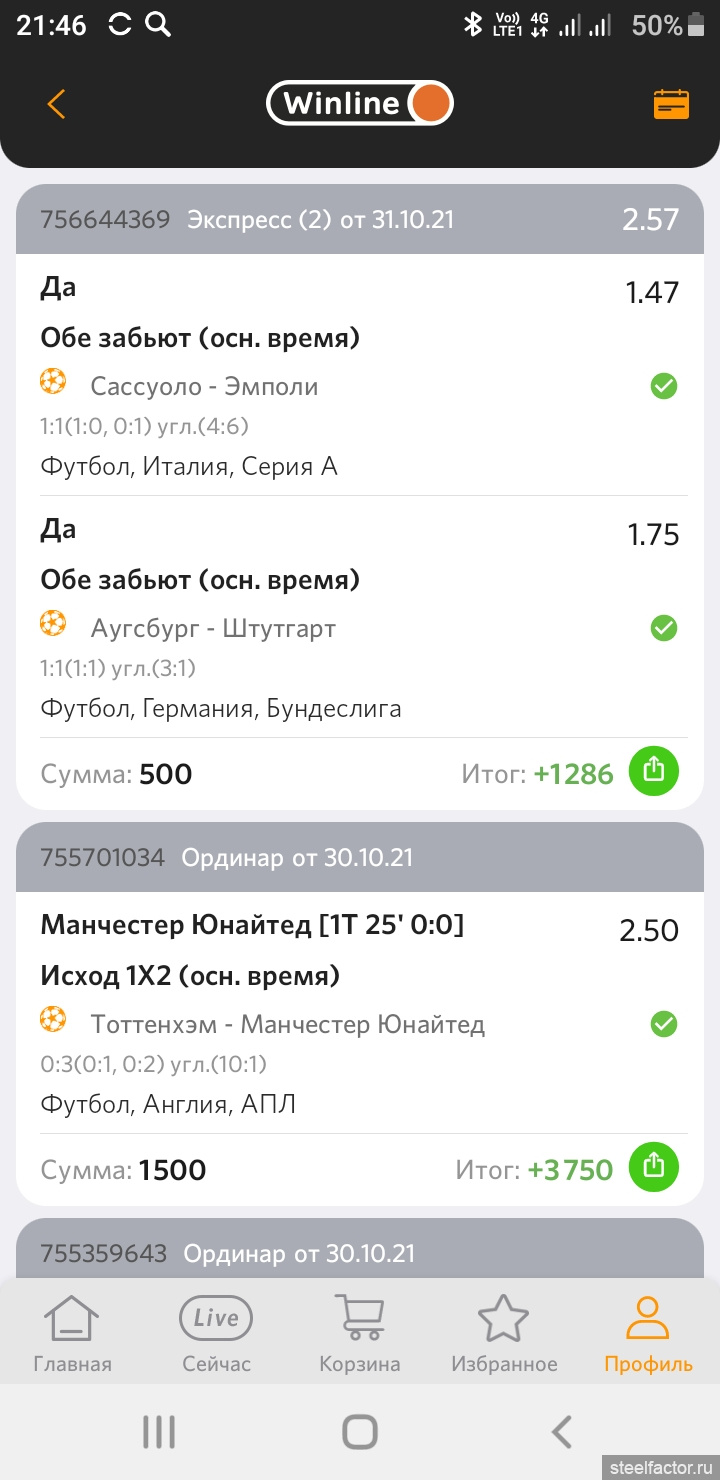The image size is (720, 1480).
Task: Open the Сассуоло - Эмполи match
Action: (x=204, y=386)
